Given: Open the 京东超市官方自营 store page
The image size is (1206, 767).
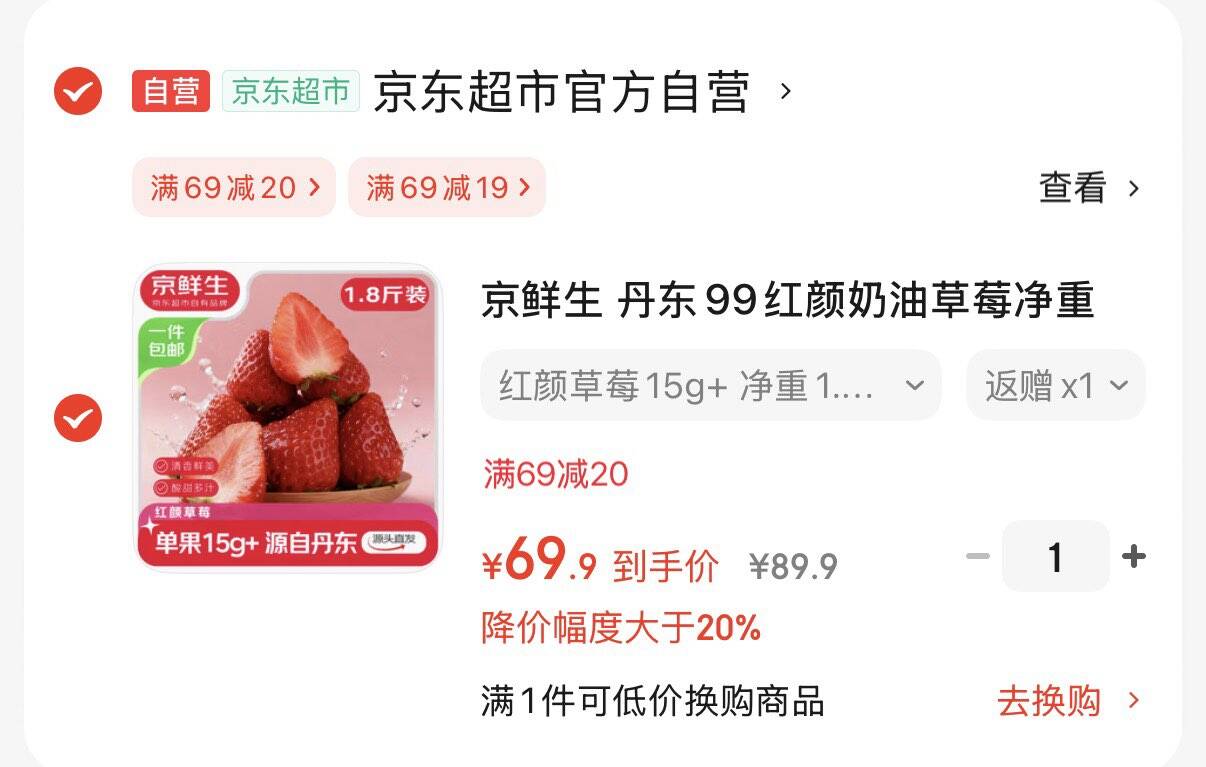Looking at the screenshot, I should [x=582, y=92].
